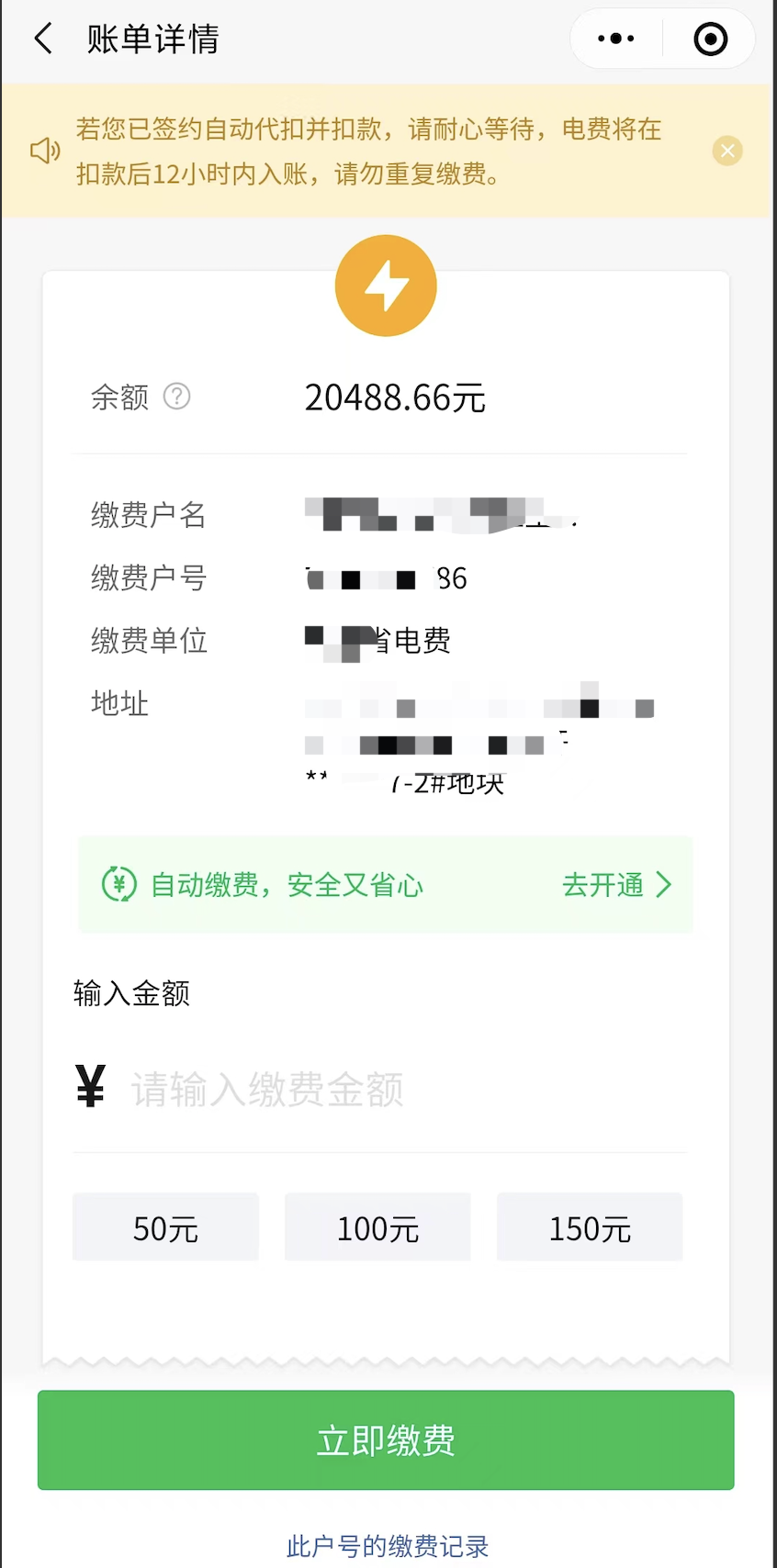Viewport: 777px width, 1568px height.
Task: Select the 50元 quick amount
Action: pos(165,1227)
